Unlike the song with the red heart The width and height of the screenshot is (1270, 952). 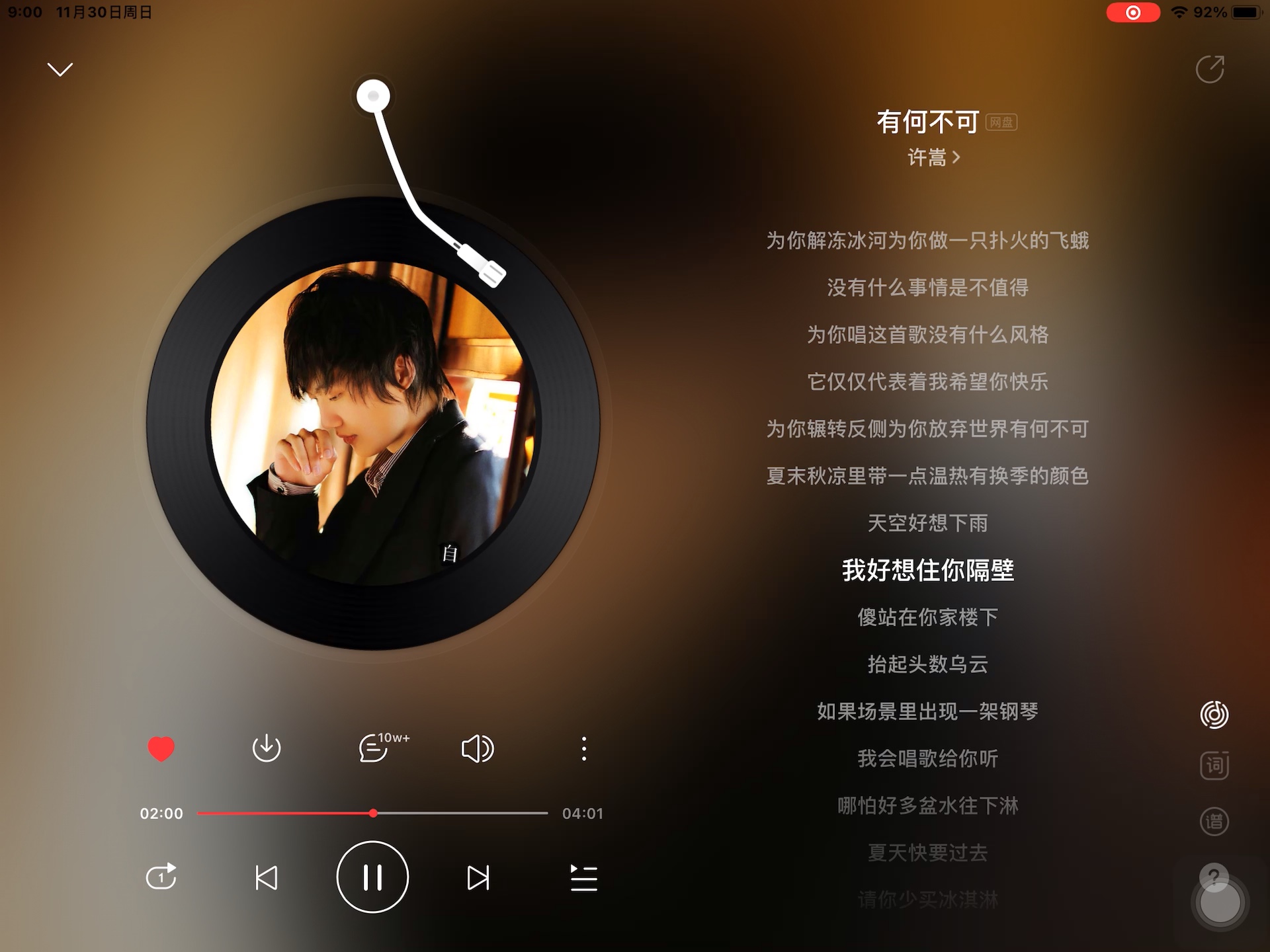point(161,748)
